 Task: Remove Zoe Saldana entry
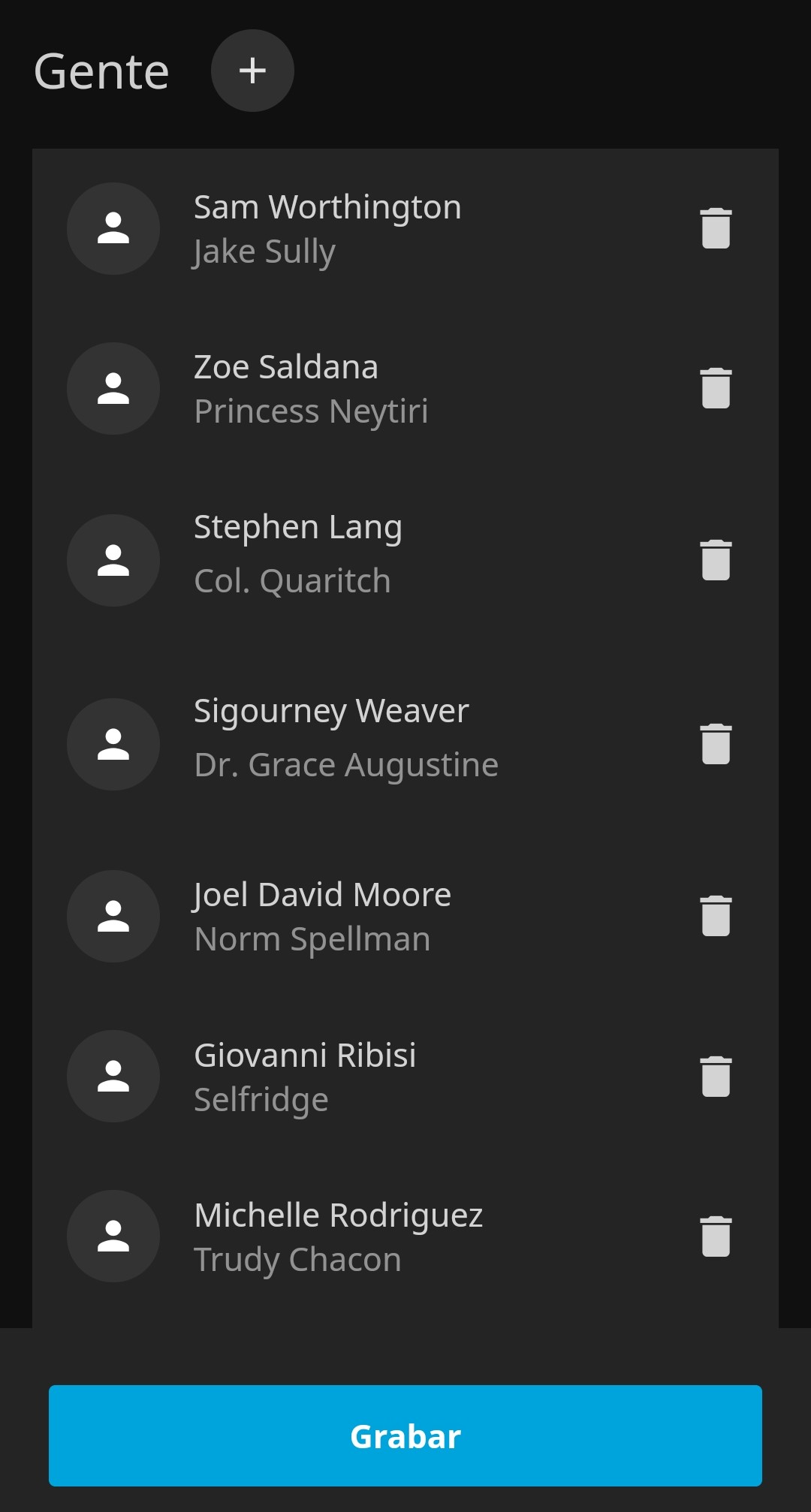point(716,388)
